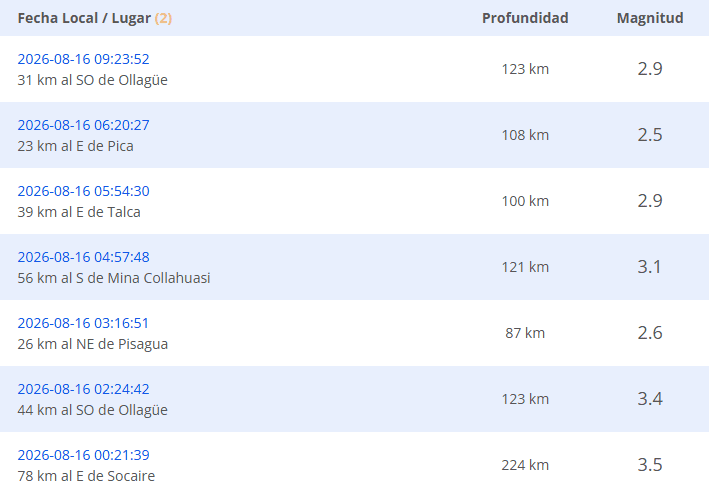Tap the 00:21:39 event near Socaire

pos(83,456)
